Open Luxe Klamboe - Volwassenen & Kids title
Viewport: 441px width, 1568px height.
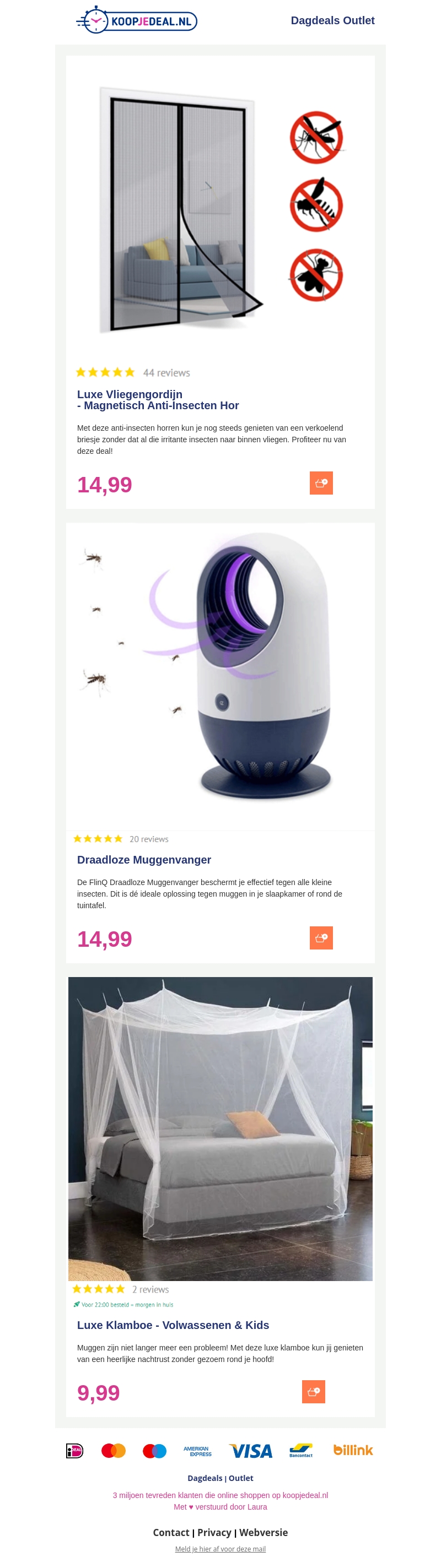click(173, 1325)
